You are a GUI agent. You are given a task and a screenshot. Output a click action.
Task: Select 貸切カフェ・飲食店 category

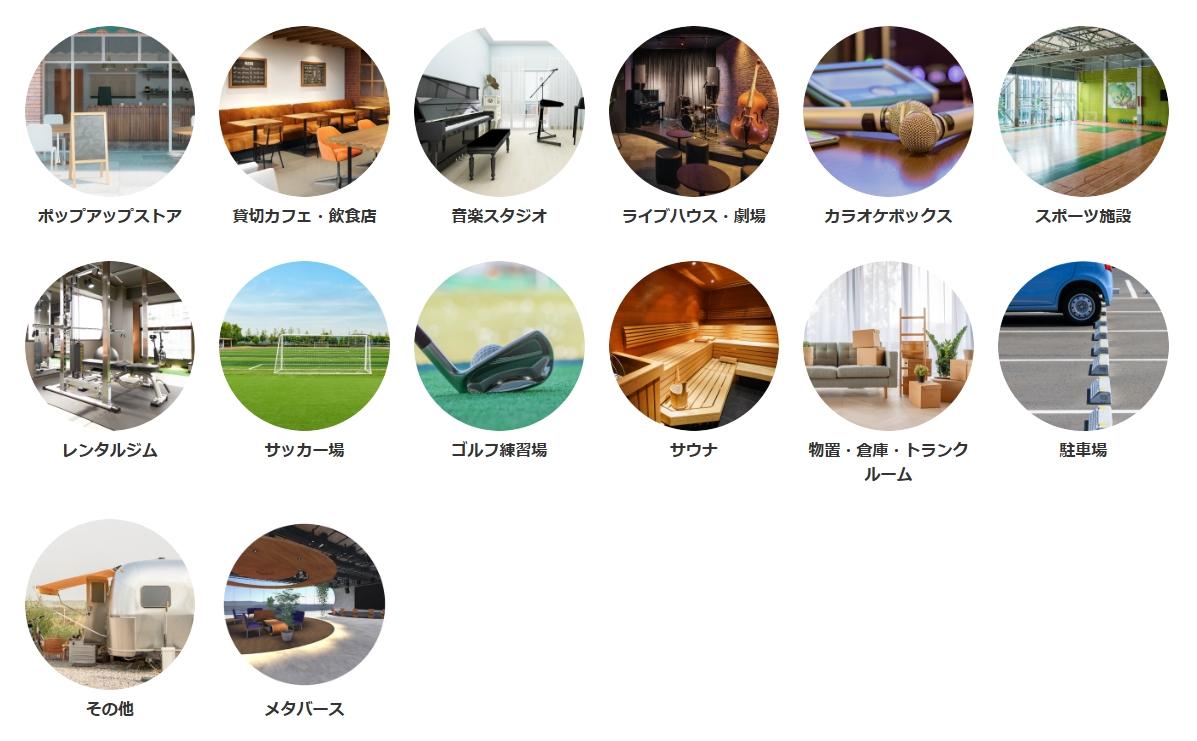pos(304,111)
